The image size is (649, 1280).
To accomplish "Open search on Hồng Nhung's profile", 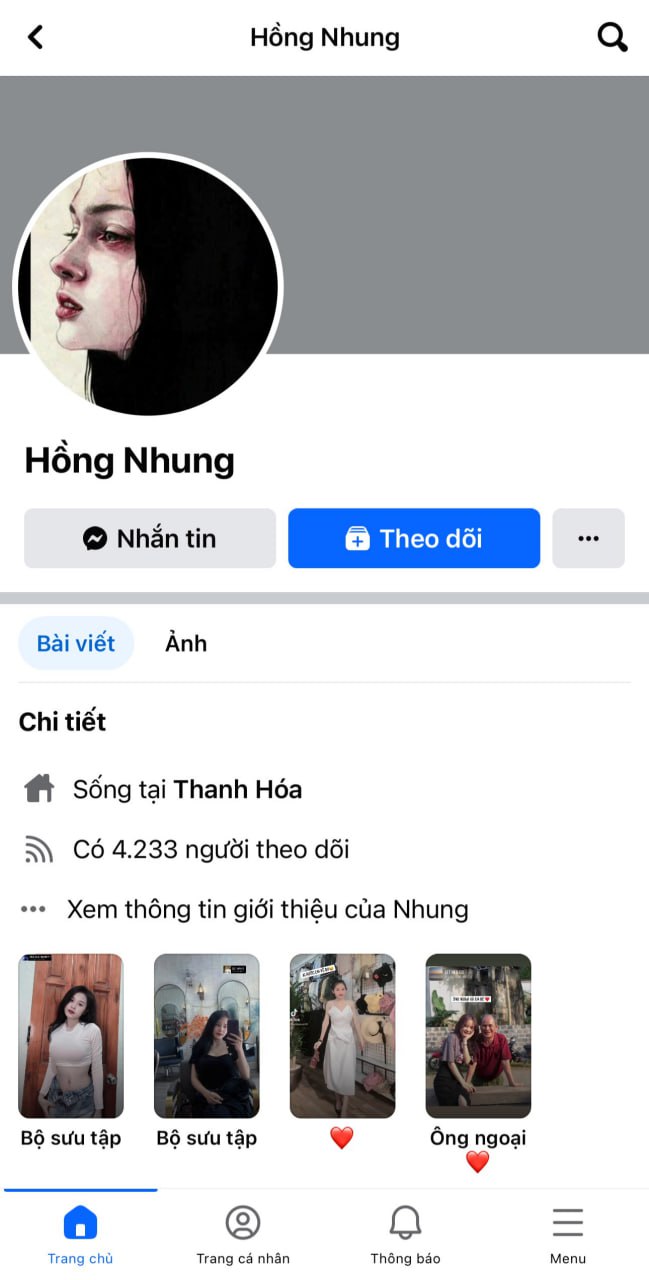I will 612,38.
